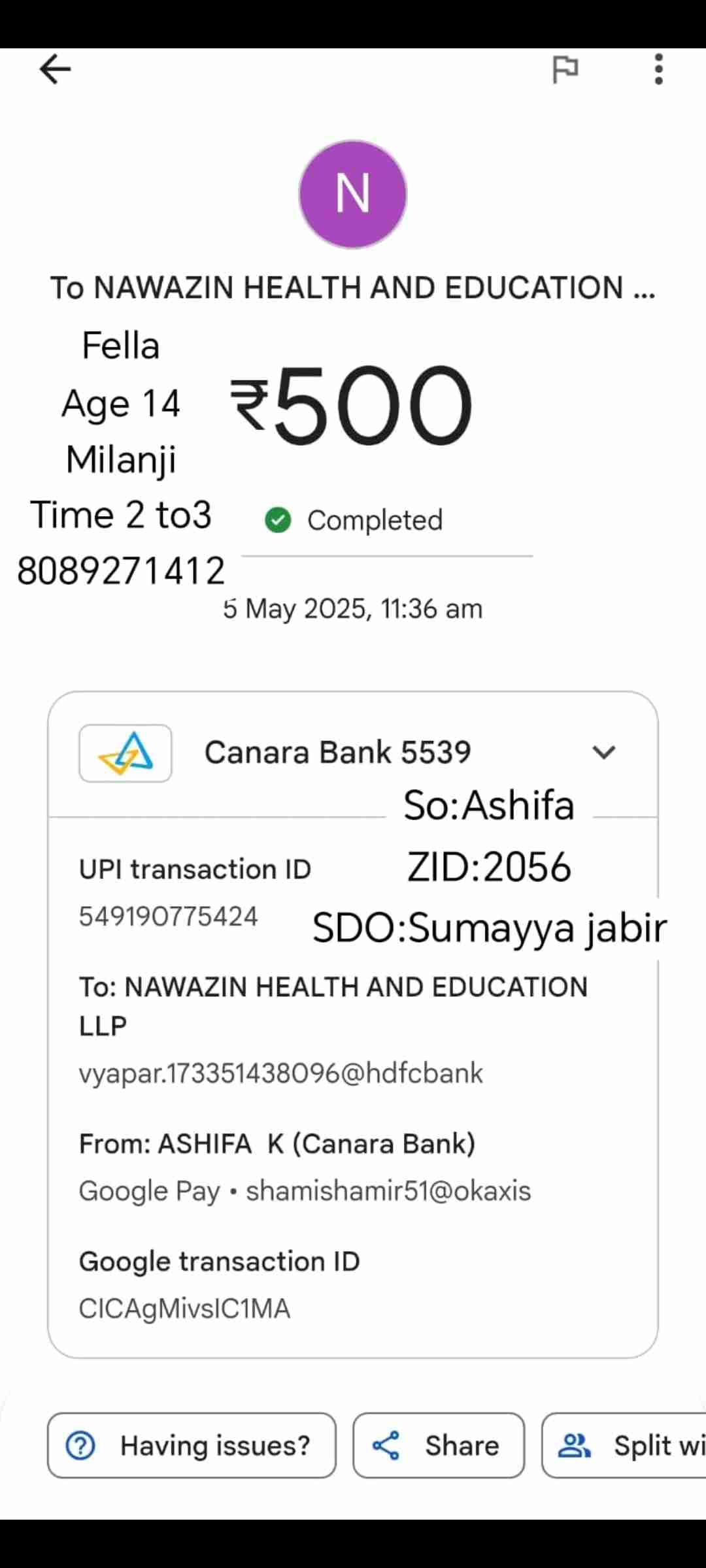Image resolution: width=706 pixels, height=1568 pixels.
Task: Open the NAWAZIN payee avatar
Action: [353, 195]
